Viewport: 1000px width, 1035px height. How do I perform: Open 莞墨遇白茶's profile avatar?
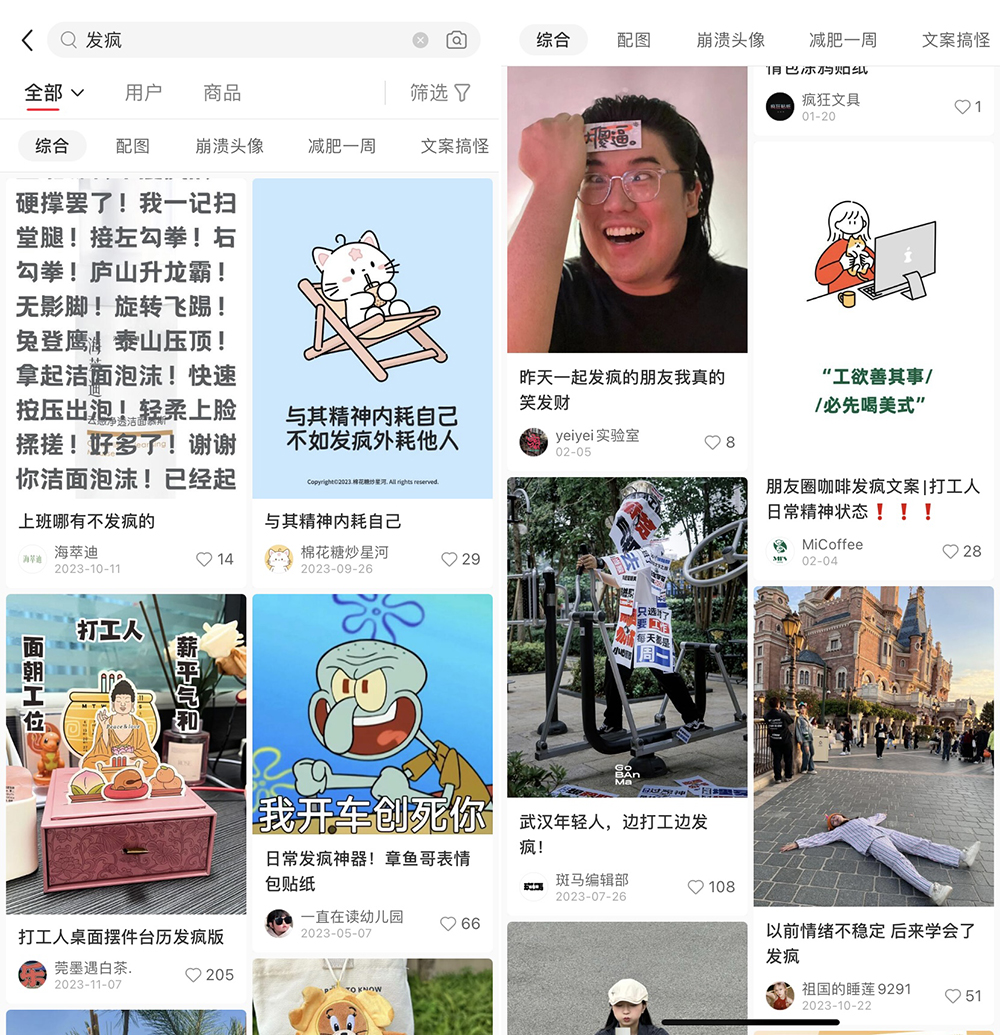coord(33,974)
